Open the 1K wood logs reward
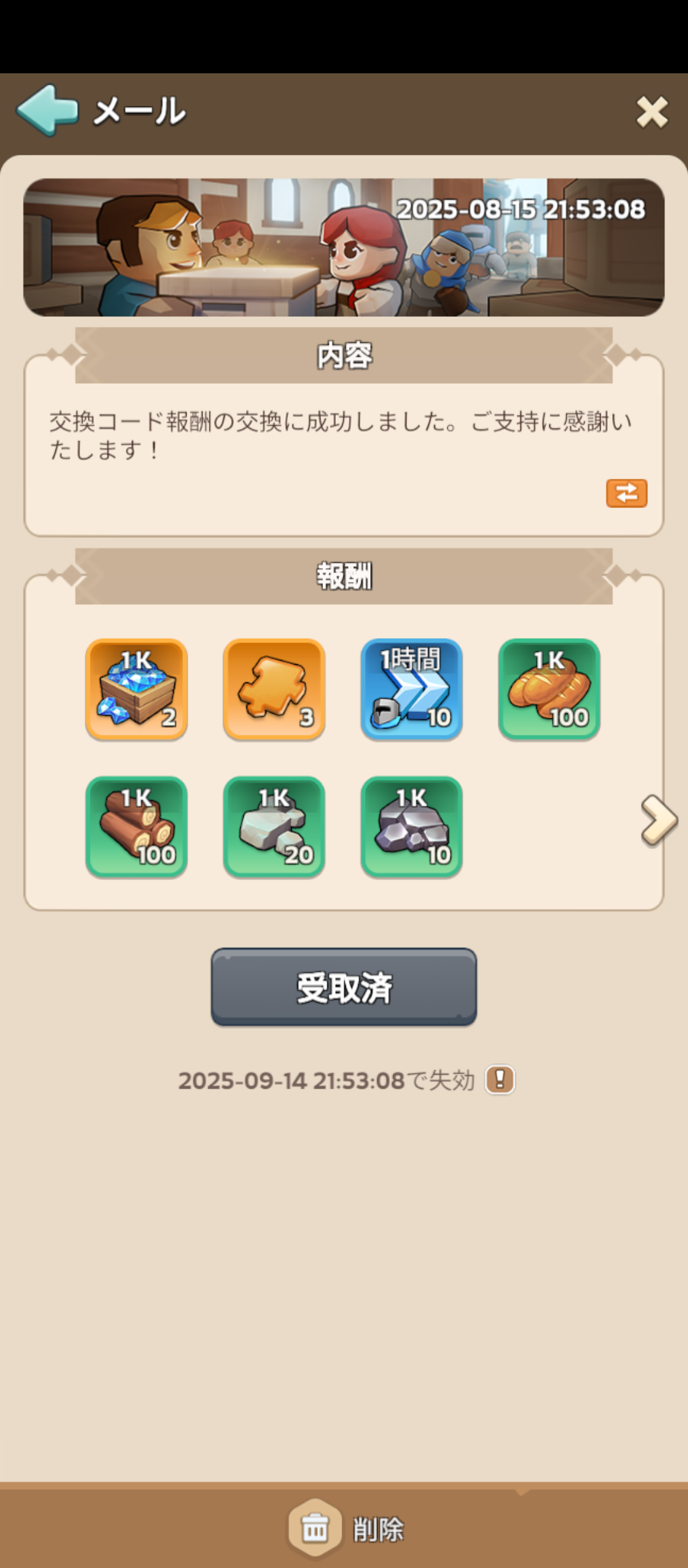The width and height of the screenshot is (688, 1568). point(136,827)
